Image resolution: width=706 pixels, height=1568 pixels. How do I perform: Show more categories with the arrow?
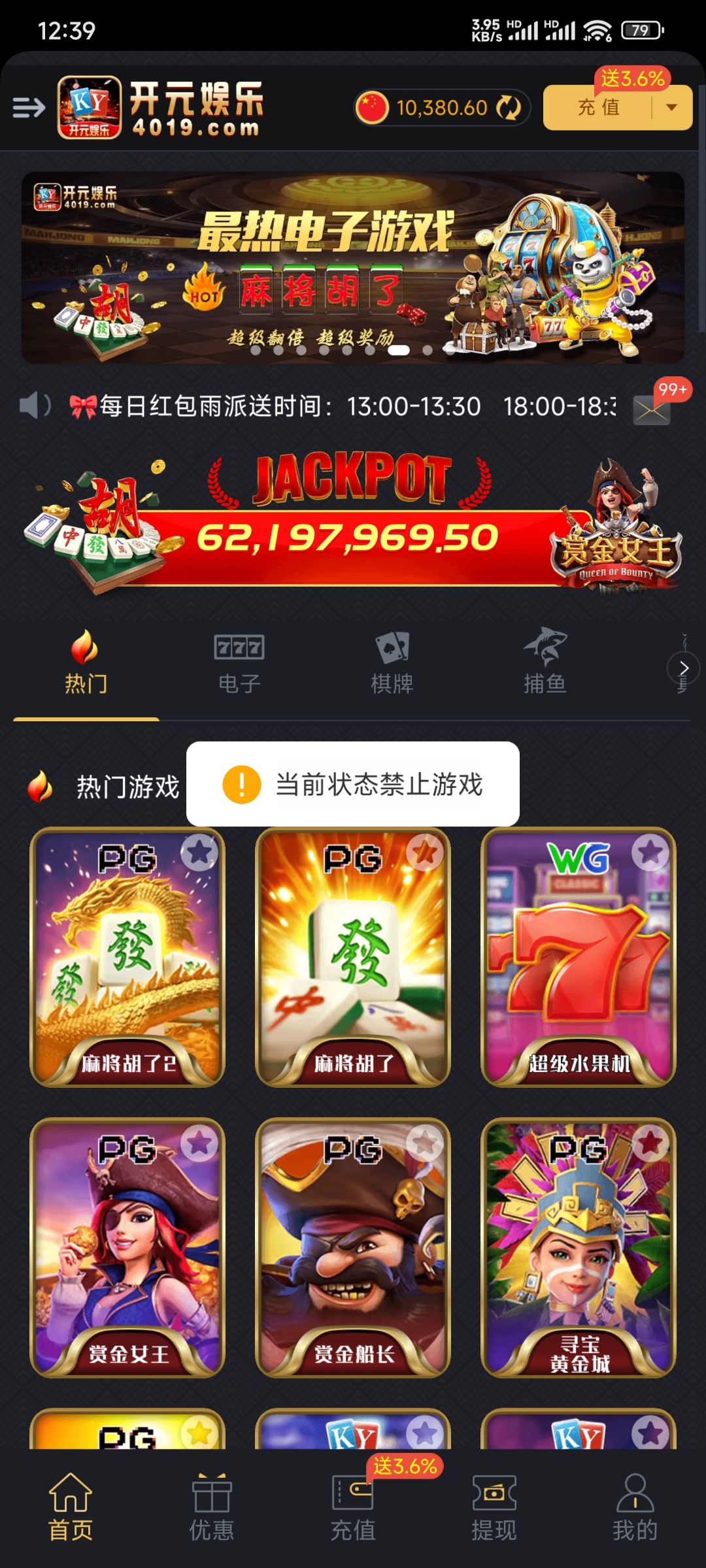[683, 668]
